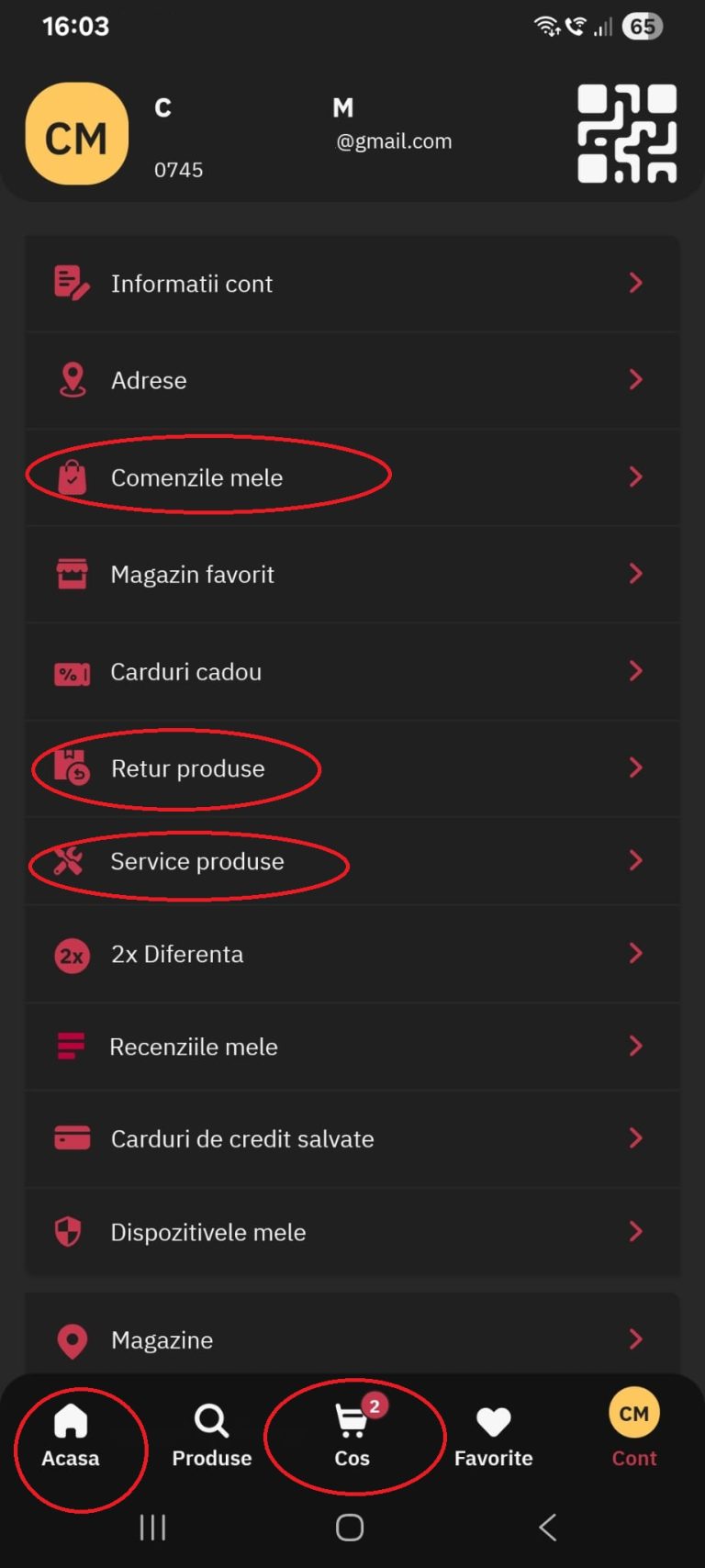This screenshot has width=705, height=1568.
Task: Select the Comenzile mele shopping bag icon
Action: (x=72, y=476)
